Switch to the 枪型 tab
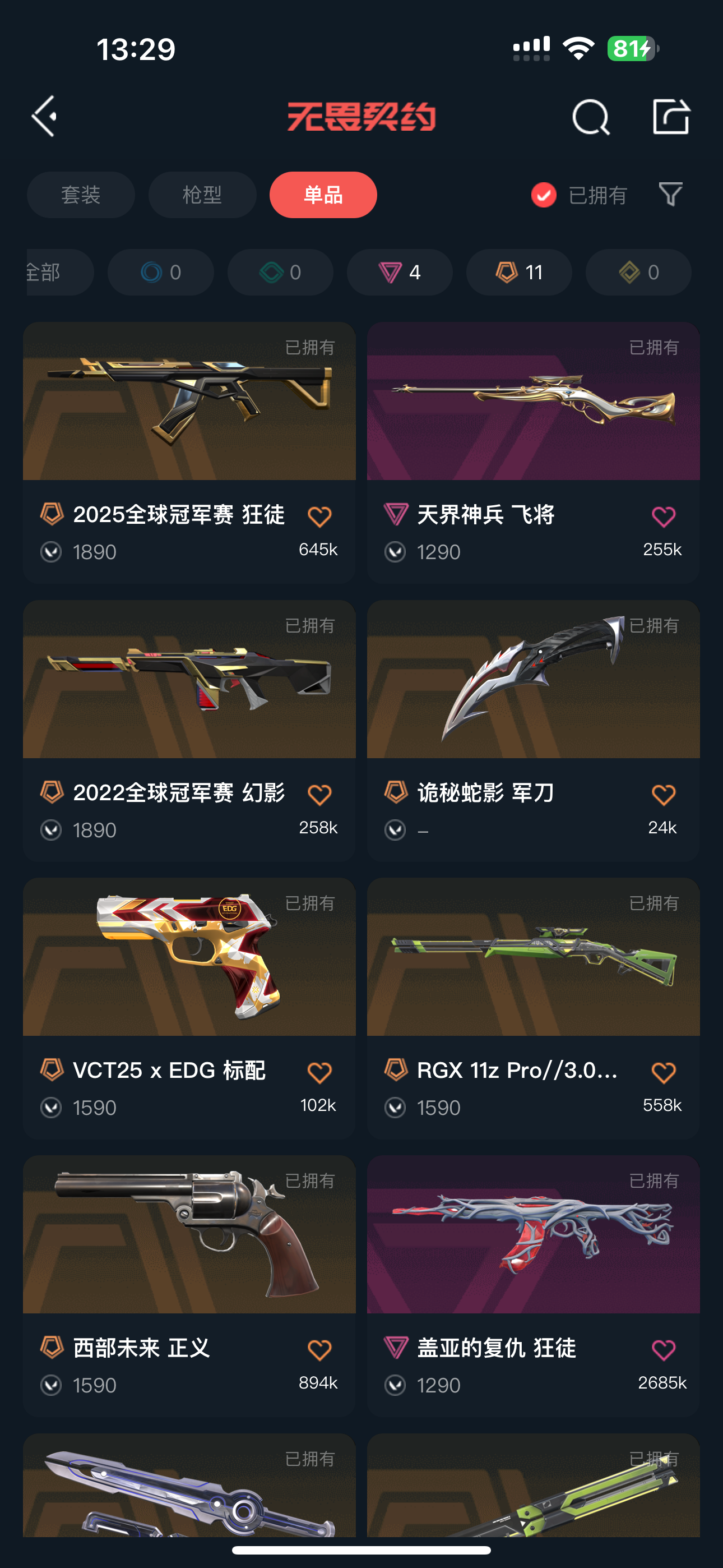Screen dimensions: 723x1568 click(202, 195)
